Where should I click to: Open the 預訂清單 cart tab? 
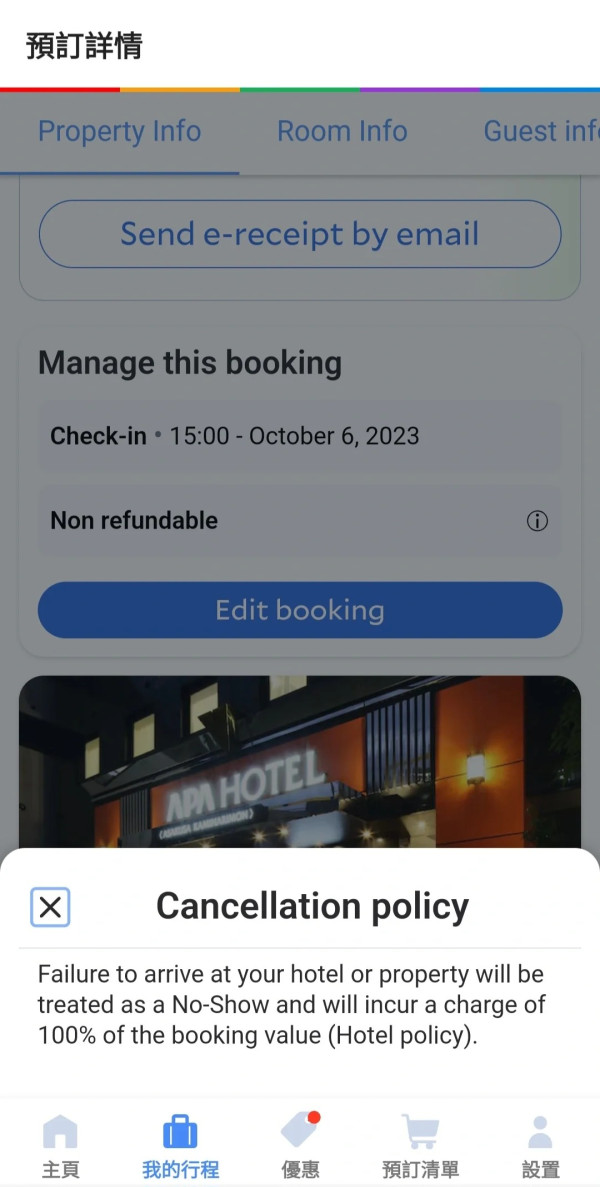420,1146
